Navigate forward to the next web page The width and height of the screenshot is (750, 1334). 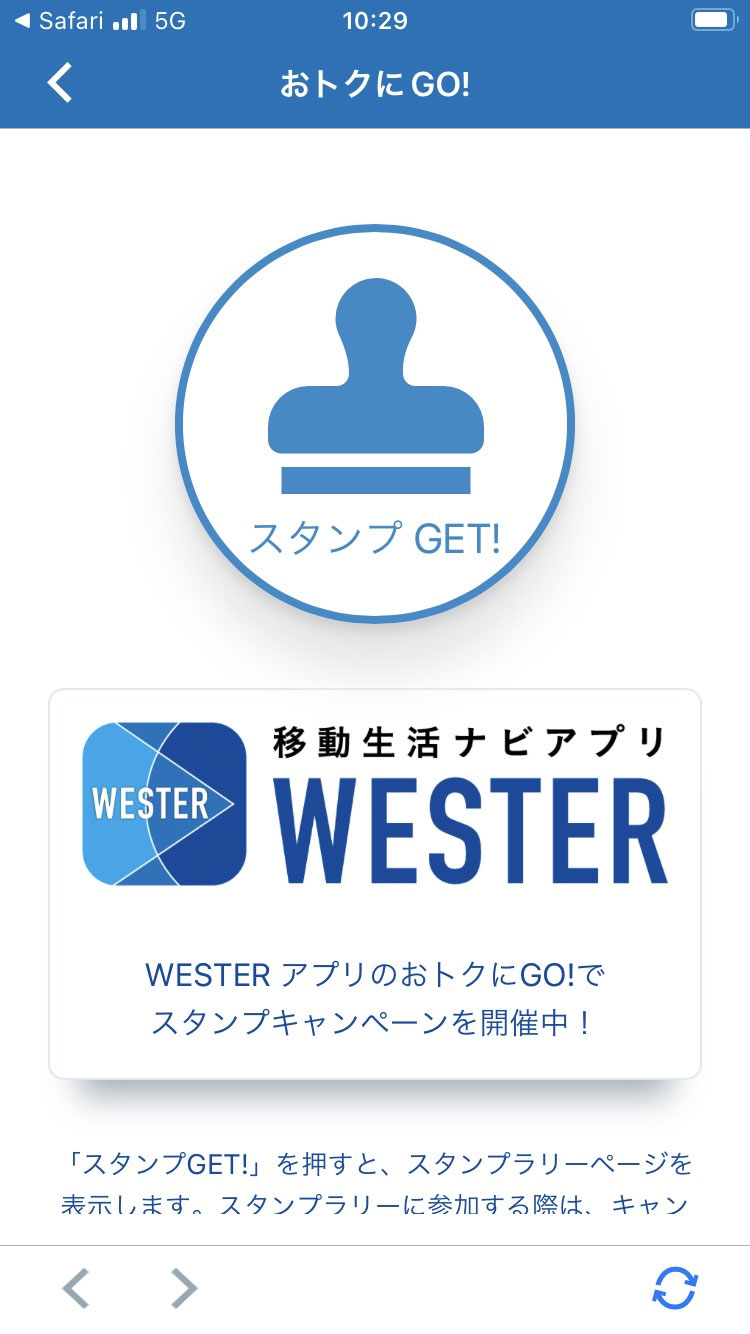(184, 1288)
